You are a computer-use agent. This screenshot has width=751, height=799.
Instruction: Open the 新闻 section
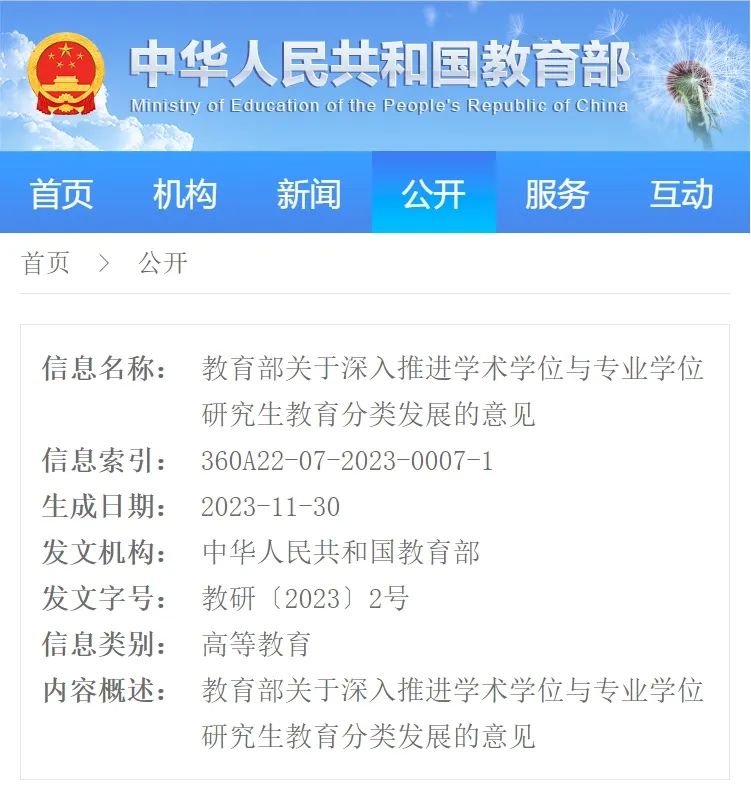pos(309,193)
